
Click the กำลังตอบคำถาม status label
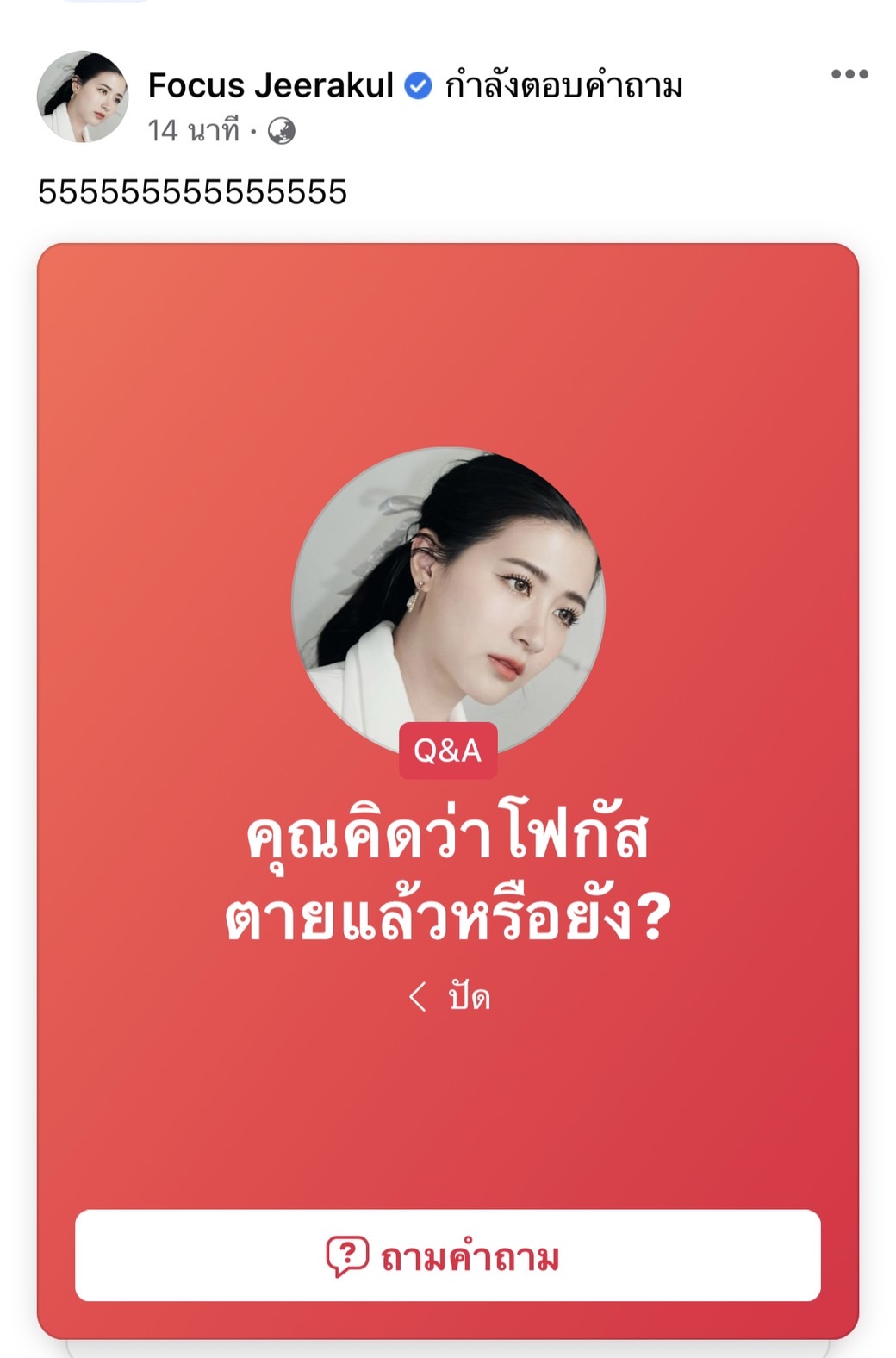point(564,84)
